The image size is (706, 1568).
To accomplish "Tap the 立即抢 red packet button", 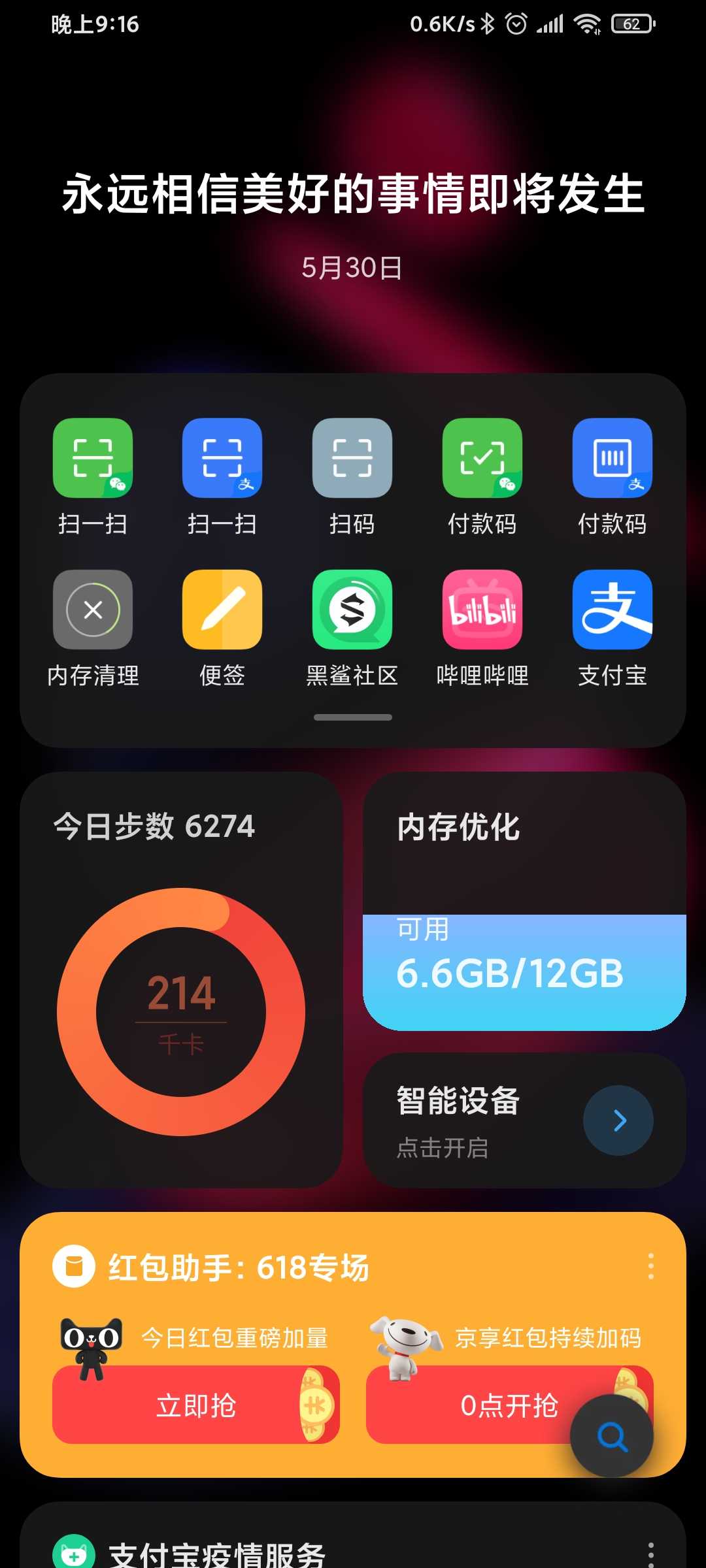I will point(196,1405).
